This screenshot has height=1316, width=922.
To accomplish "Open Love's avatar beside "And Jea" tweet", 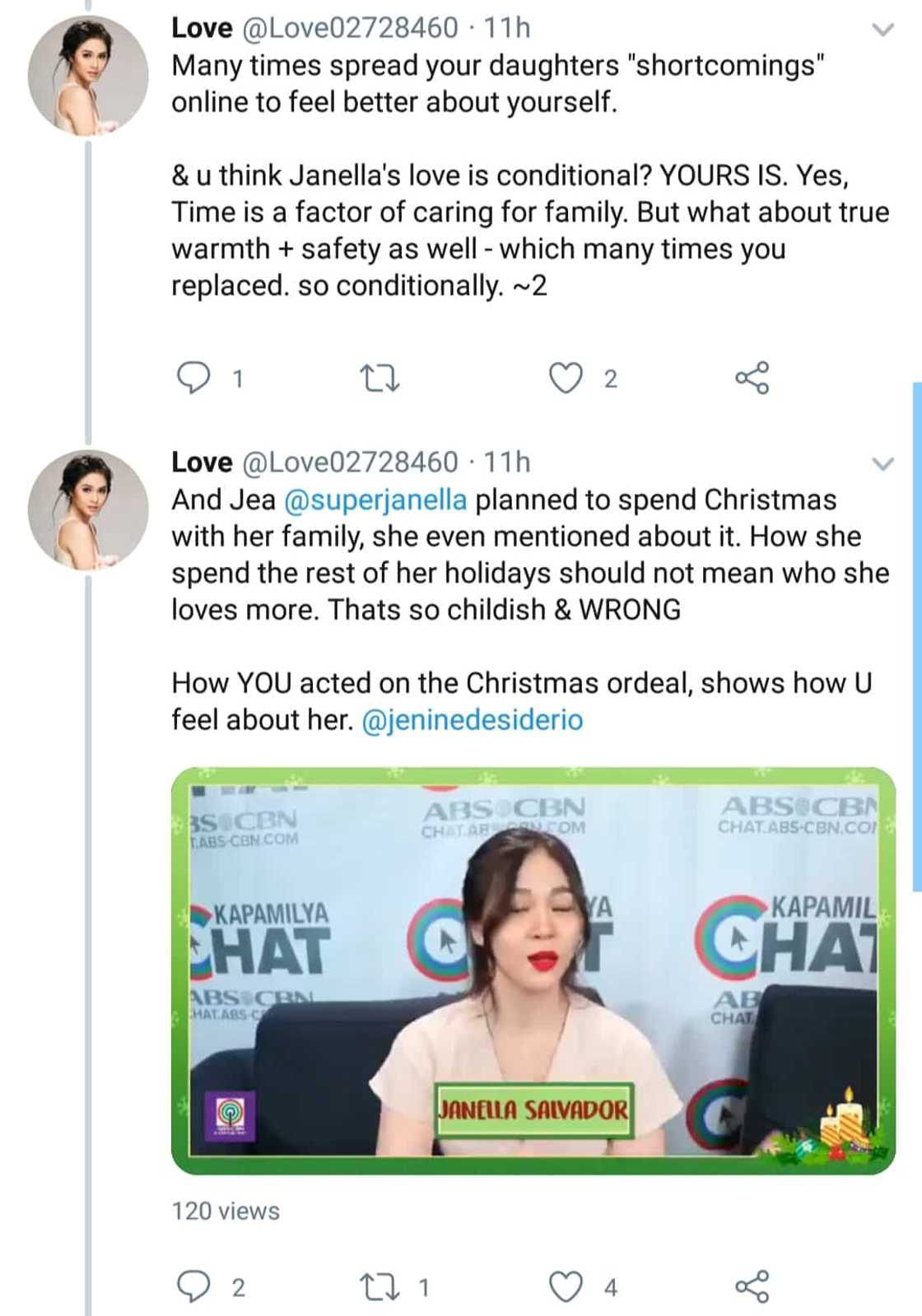I will click(87, 510).
